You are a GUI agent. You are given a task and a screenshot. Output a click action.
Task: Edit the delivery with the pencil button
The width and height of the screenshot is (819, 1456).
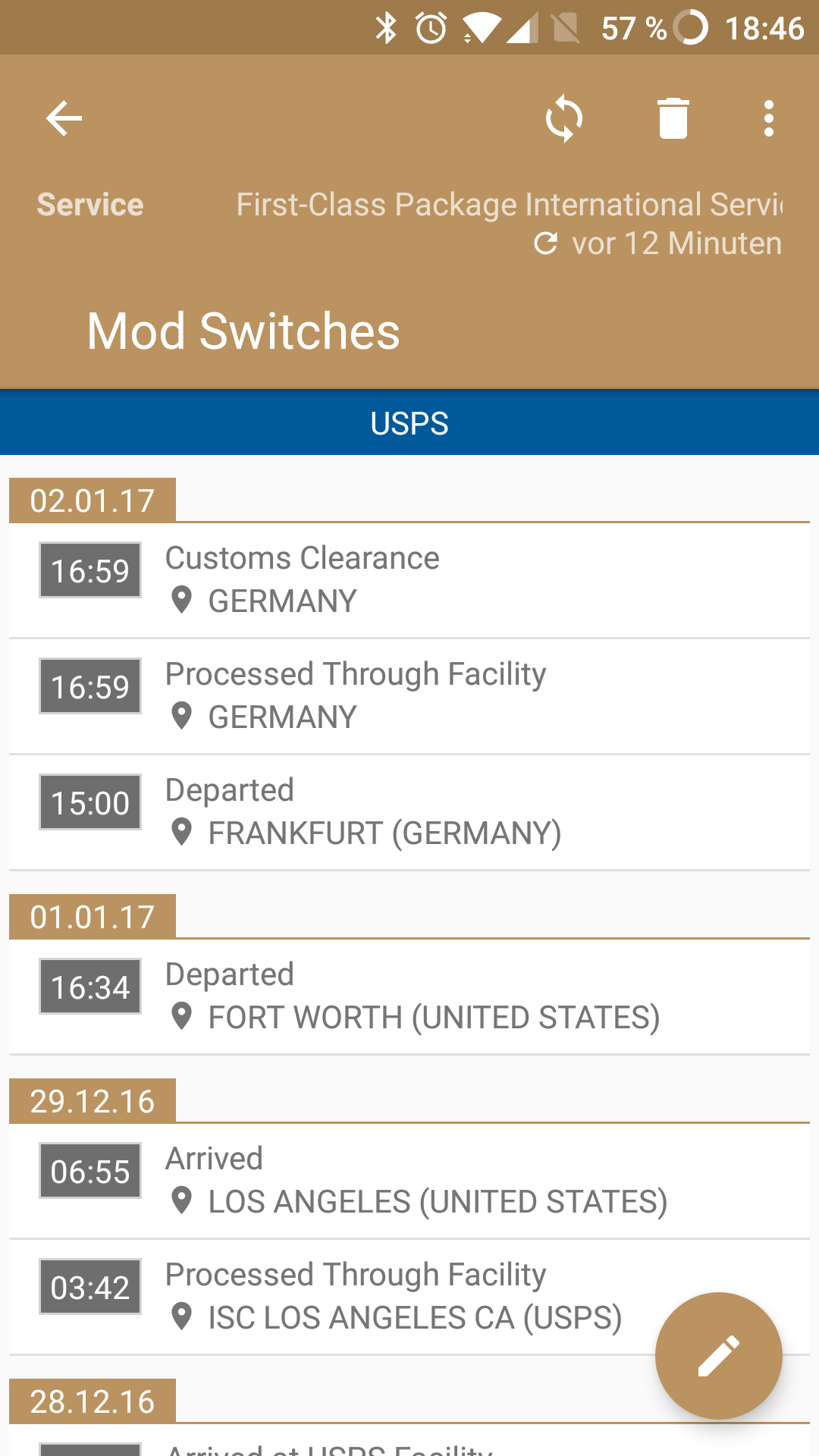(718, 1355)
